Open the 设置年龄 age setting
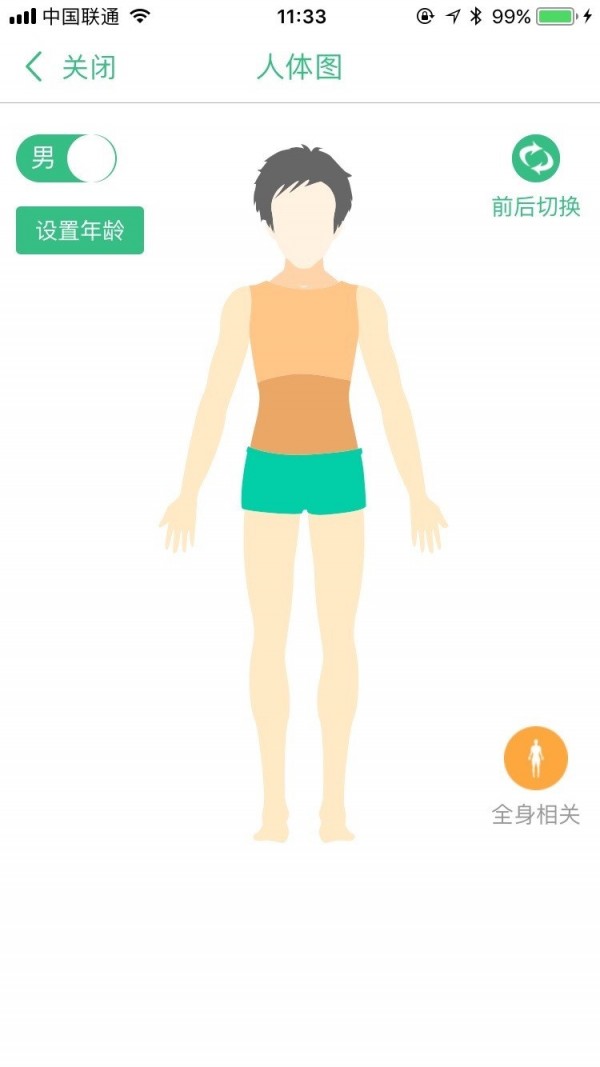This screenshot has width=600, height=1067. point(80,231)
